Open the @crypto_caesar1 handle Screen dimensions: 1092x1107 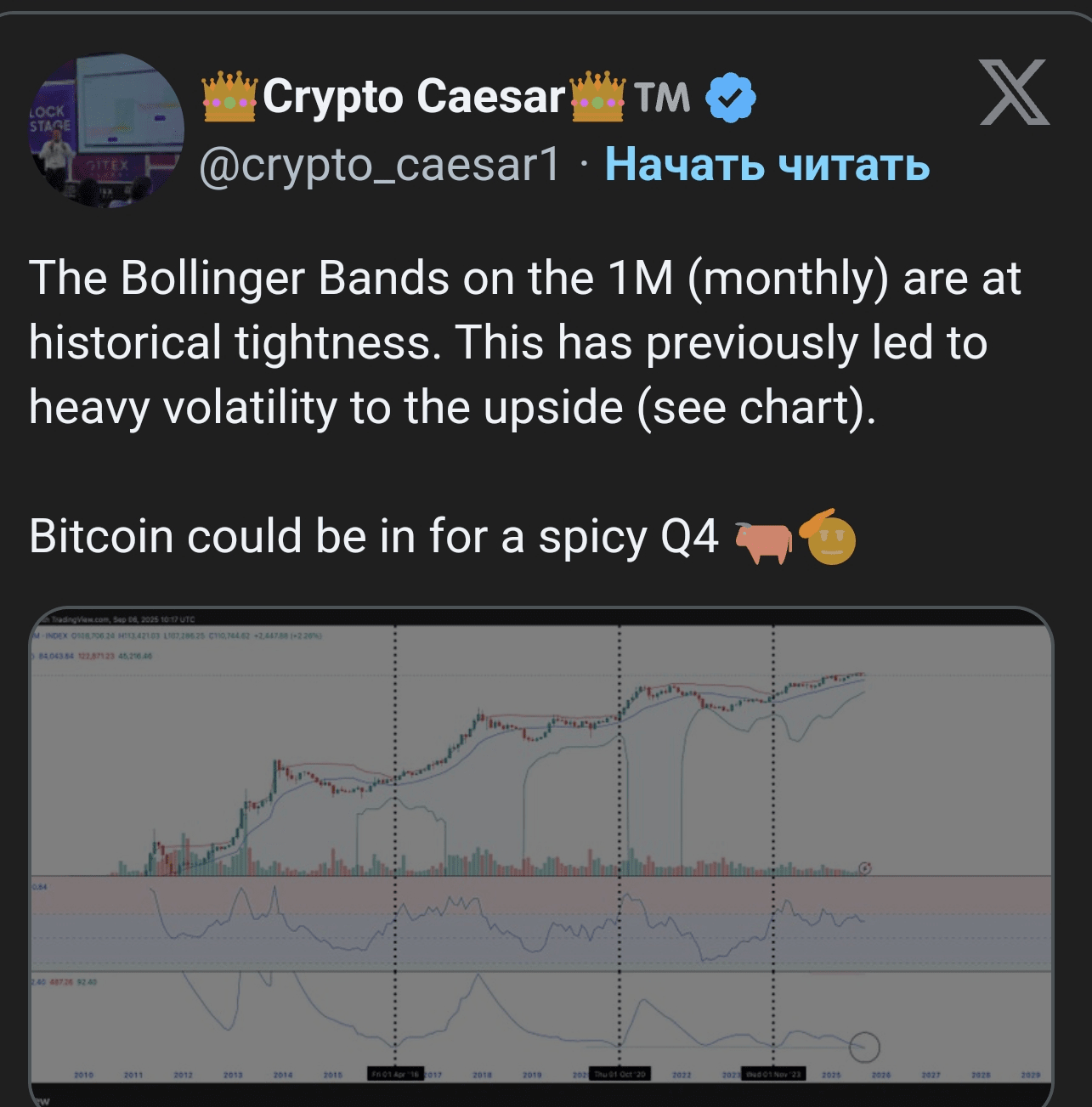coord(379,164)
